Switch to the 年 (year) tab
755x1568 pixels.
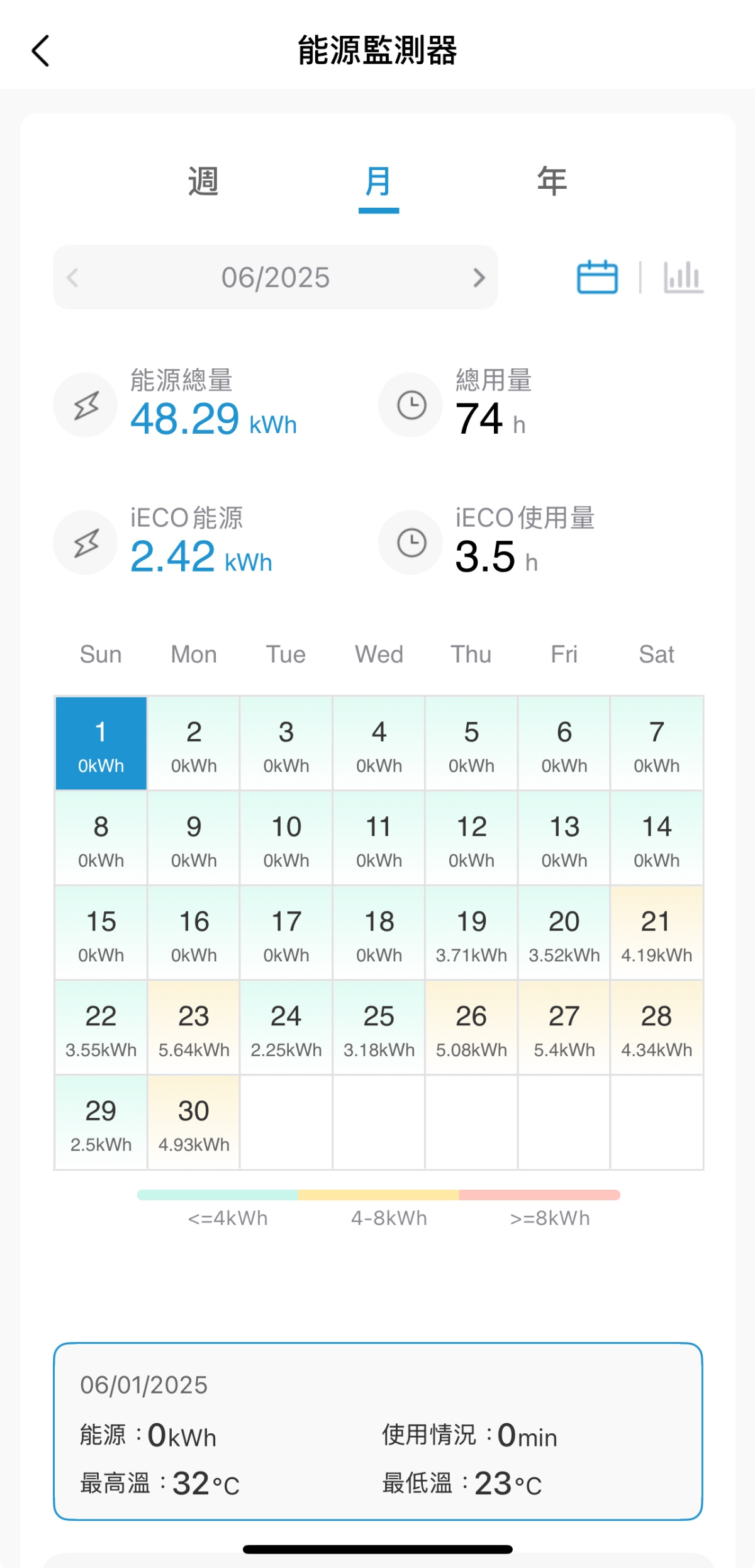click(x=552, y=182)
